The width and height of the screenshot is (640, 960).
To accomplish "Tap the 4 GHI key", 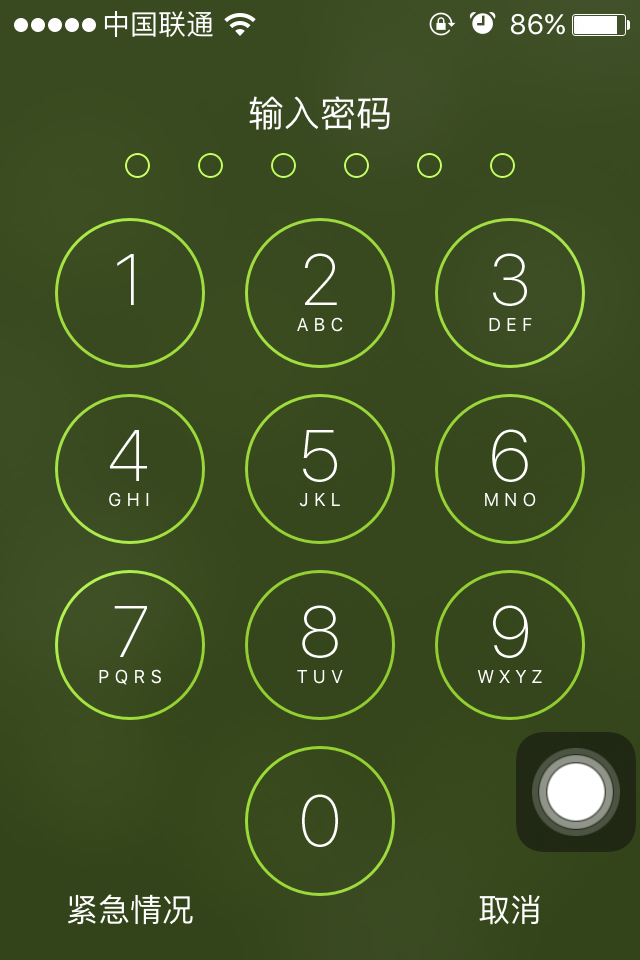I will coord(130,469).
